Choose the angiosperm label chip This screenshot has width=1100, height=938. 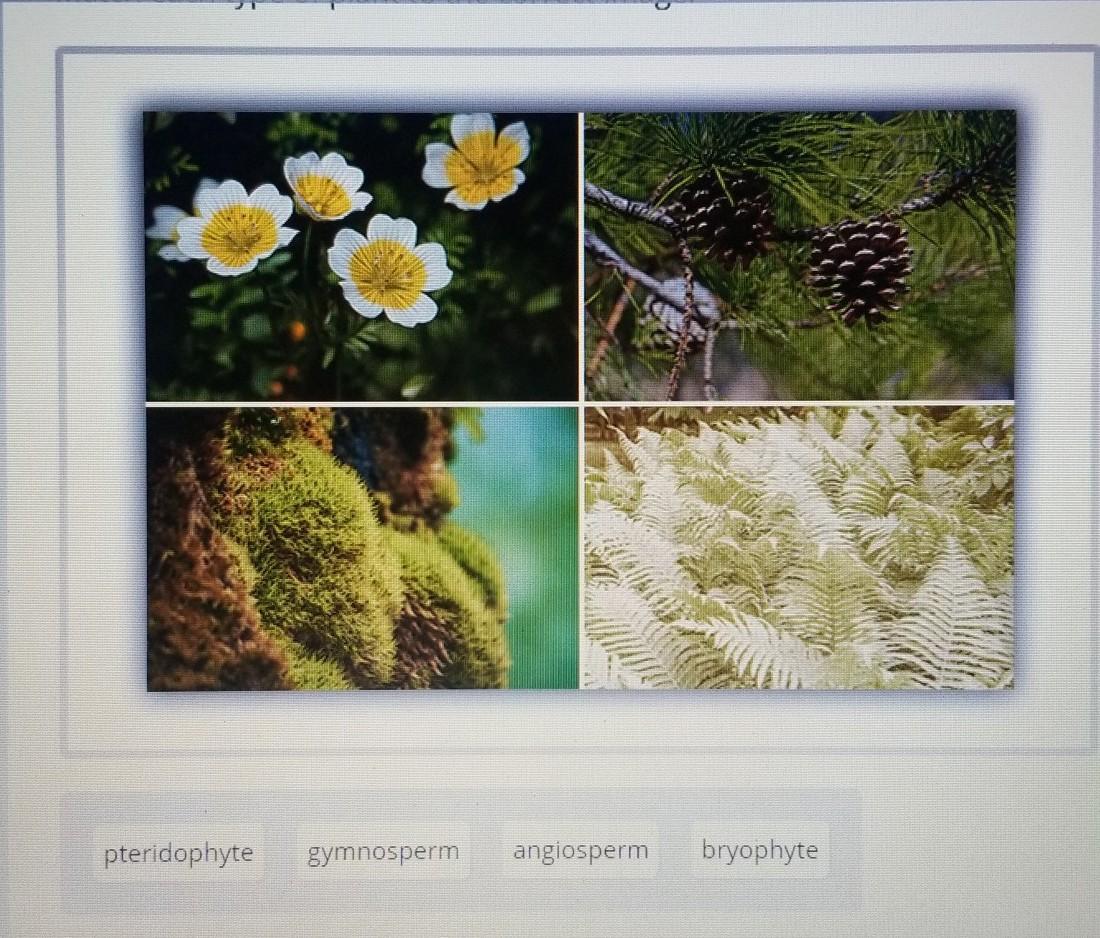pyautogui.click(x=581, y=851)
